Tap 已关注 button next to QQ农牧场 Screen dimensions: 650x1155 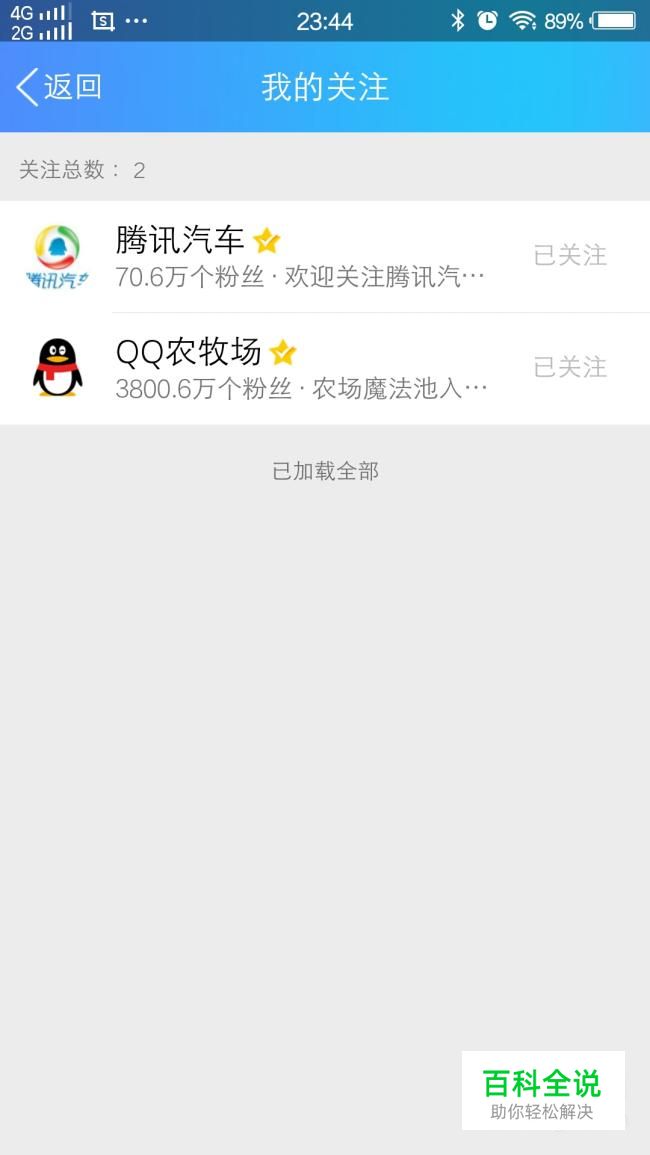coord(570,368)
